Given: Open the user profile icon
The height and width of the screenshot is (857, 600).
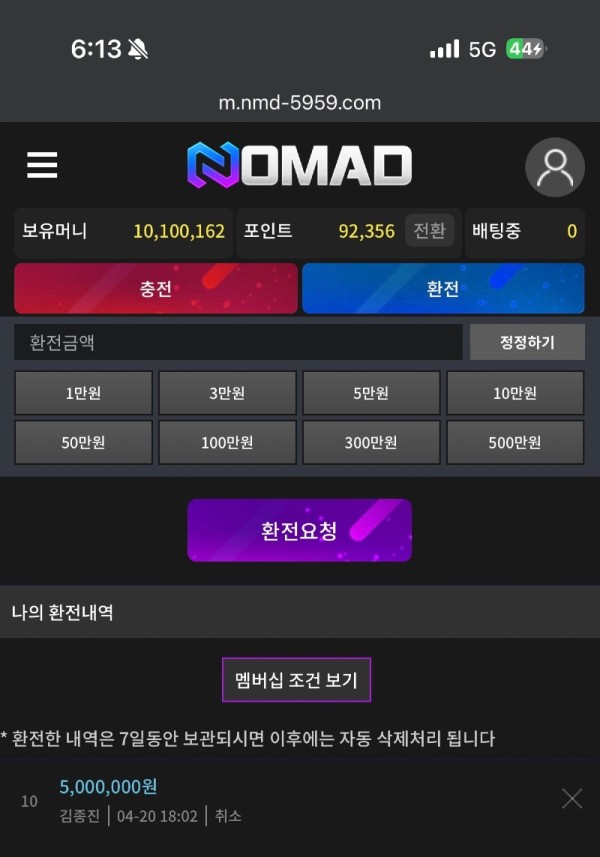Looking at the screenshot, I should 554,167.
